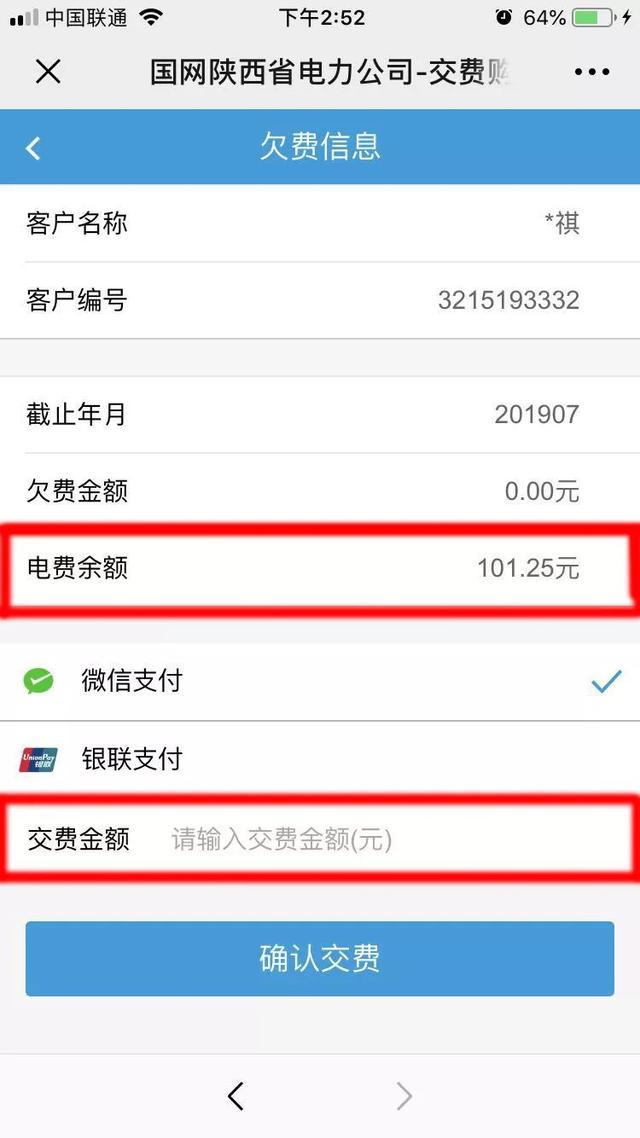Navigate back with the bottom browser arrow
The image size is (640, 1138).
(236, 1096)
